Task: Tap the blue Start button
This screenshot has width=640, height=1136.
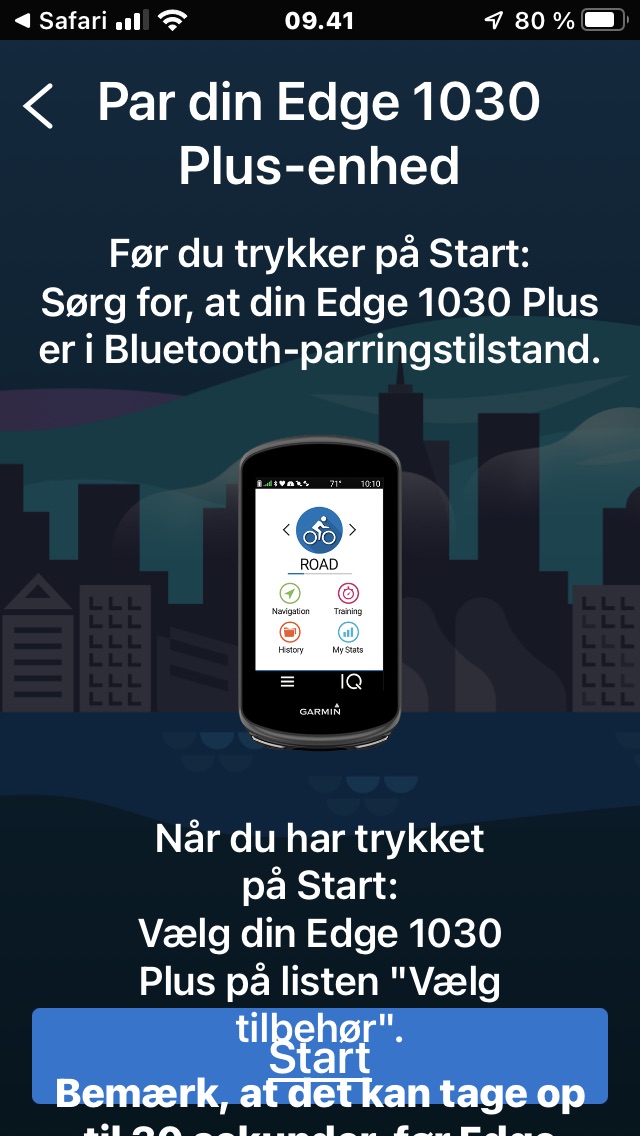Action: point(320,1055)
